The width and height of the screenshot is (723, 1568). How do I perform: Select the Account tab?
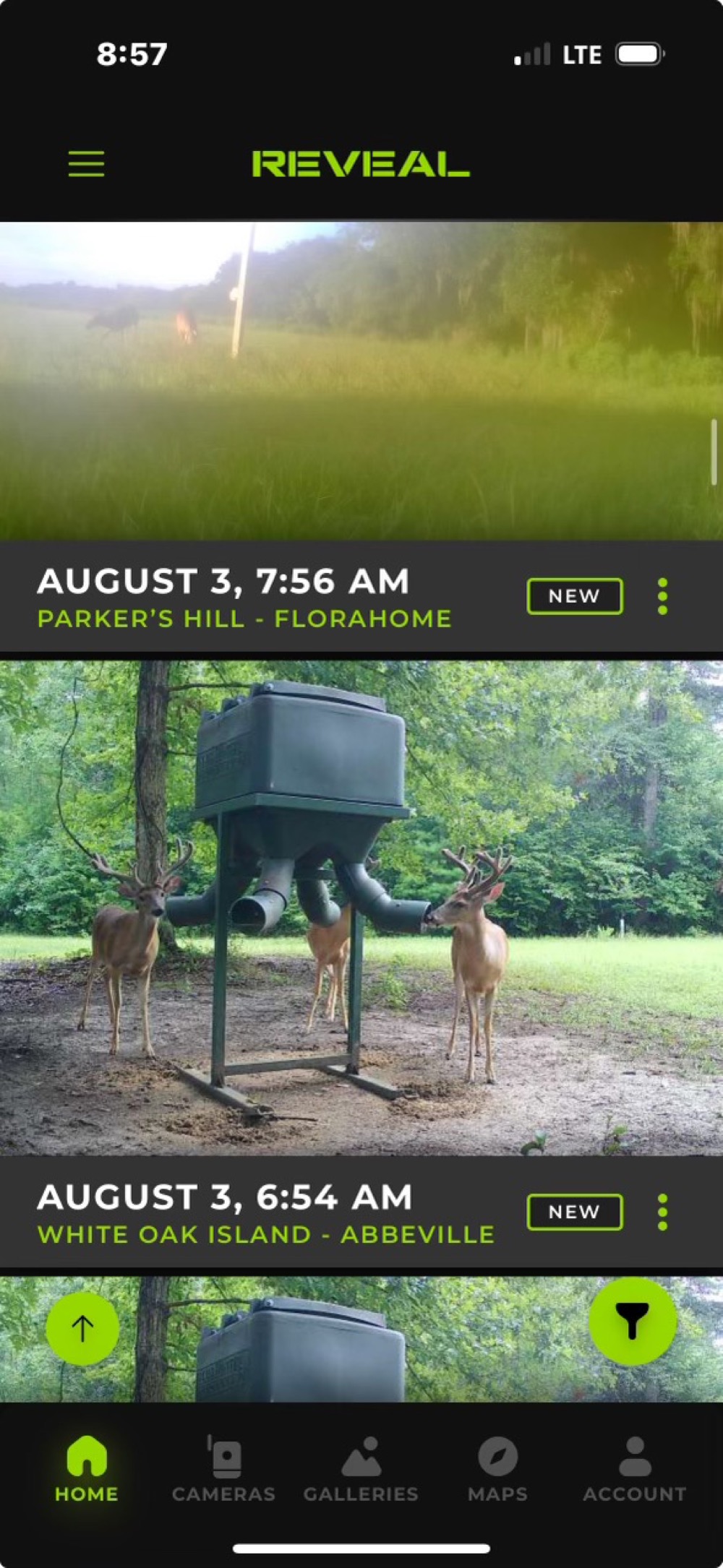pos(634,1470)
